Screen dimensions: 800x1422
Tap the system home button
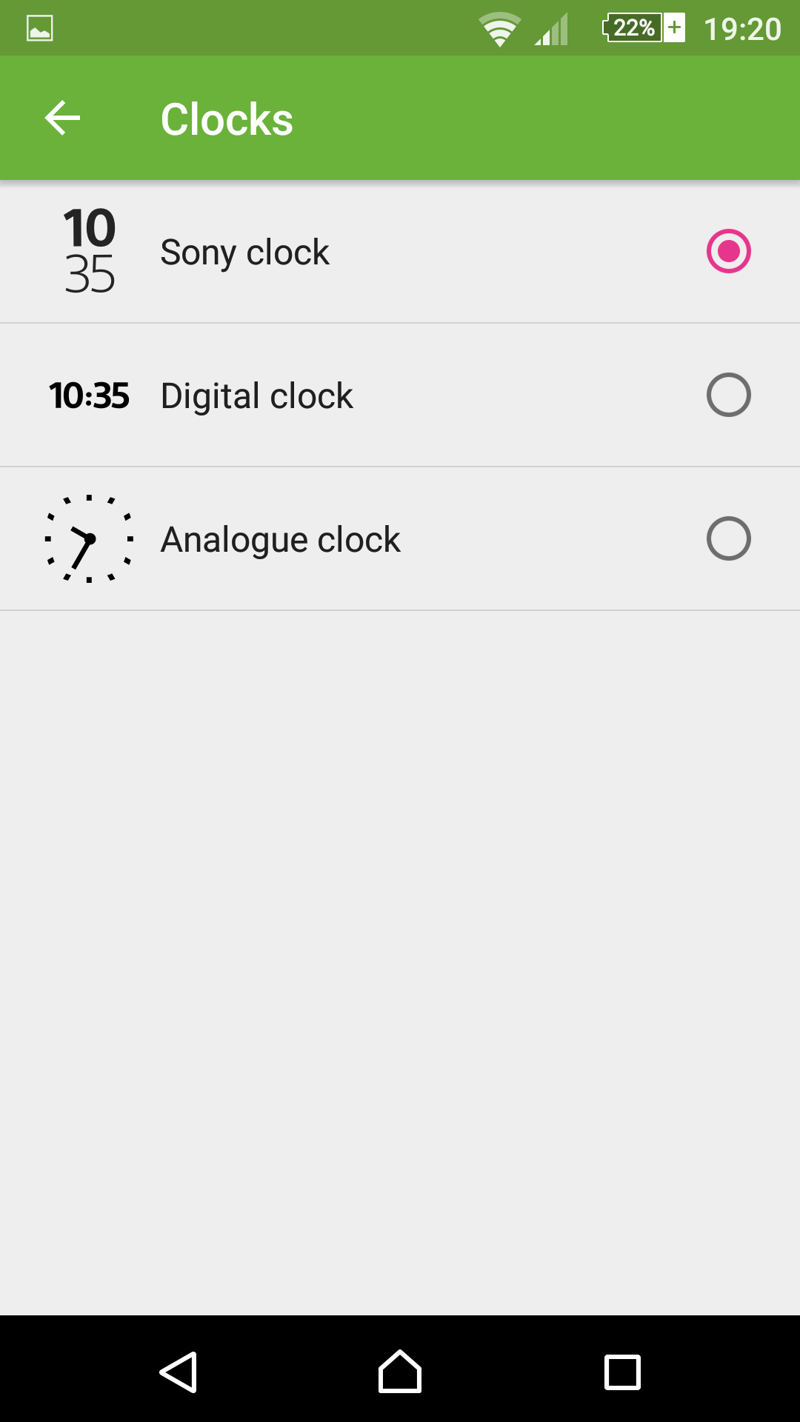coord(400,1371)
